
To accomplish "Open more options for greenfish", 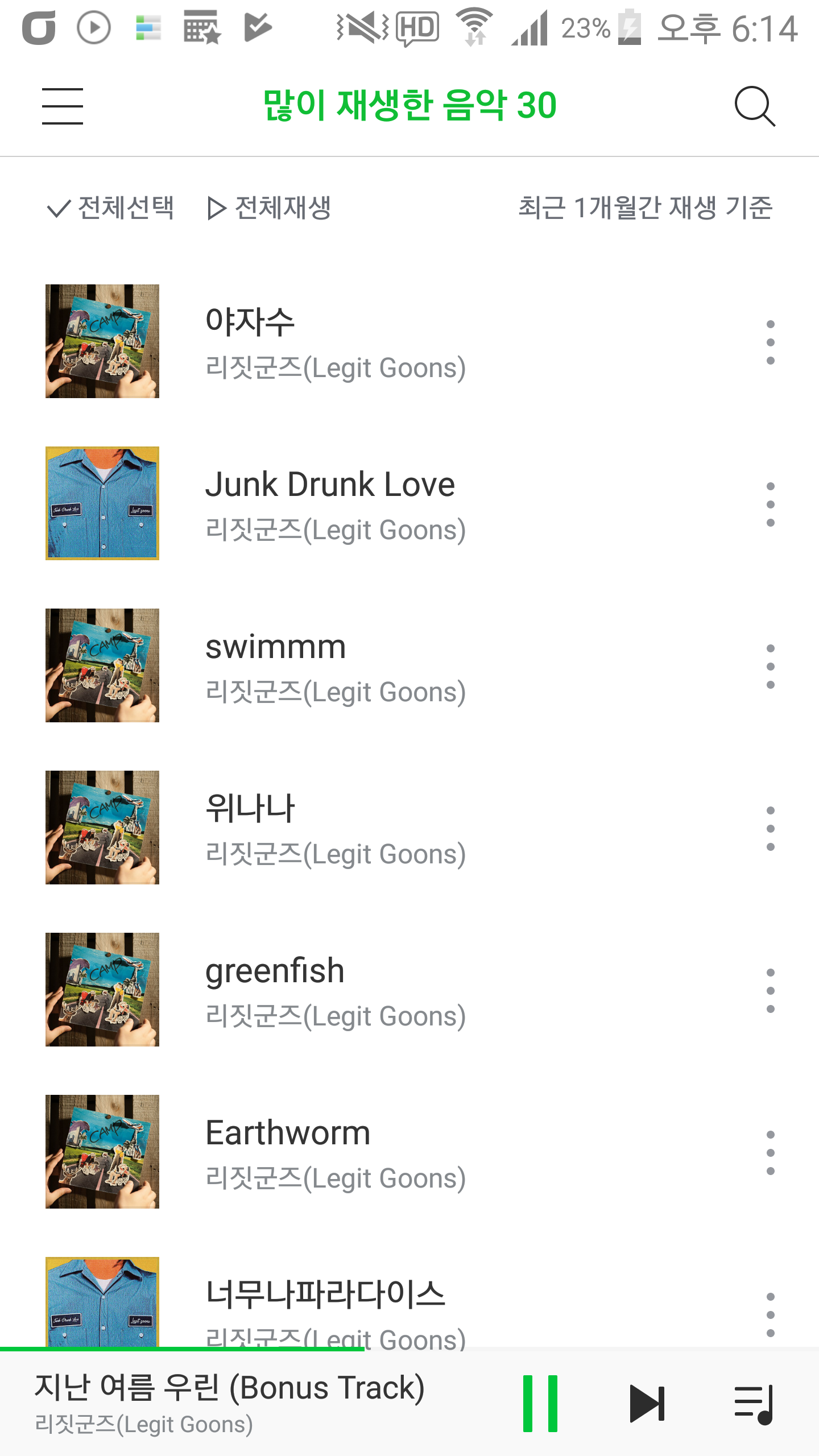I will [x=771, y=990].
